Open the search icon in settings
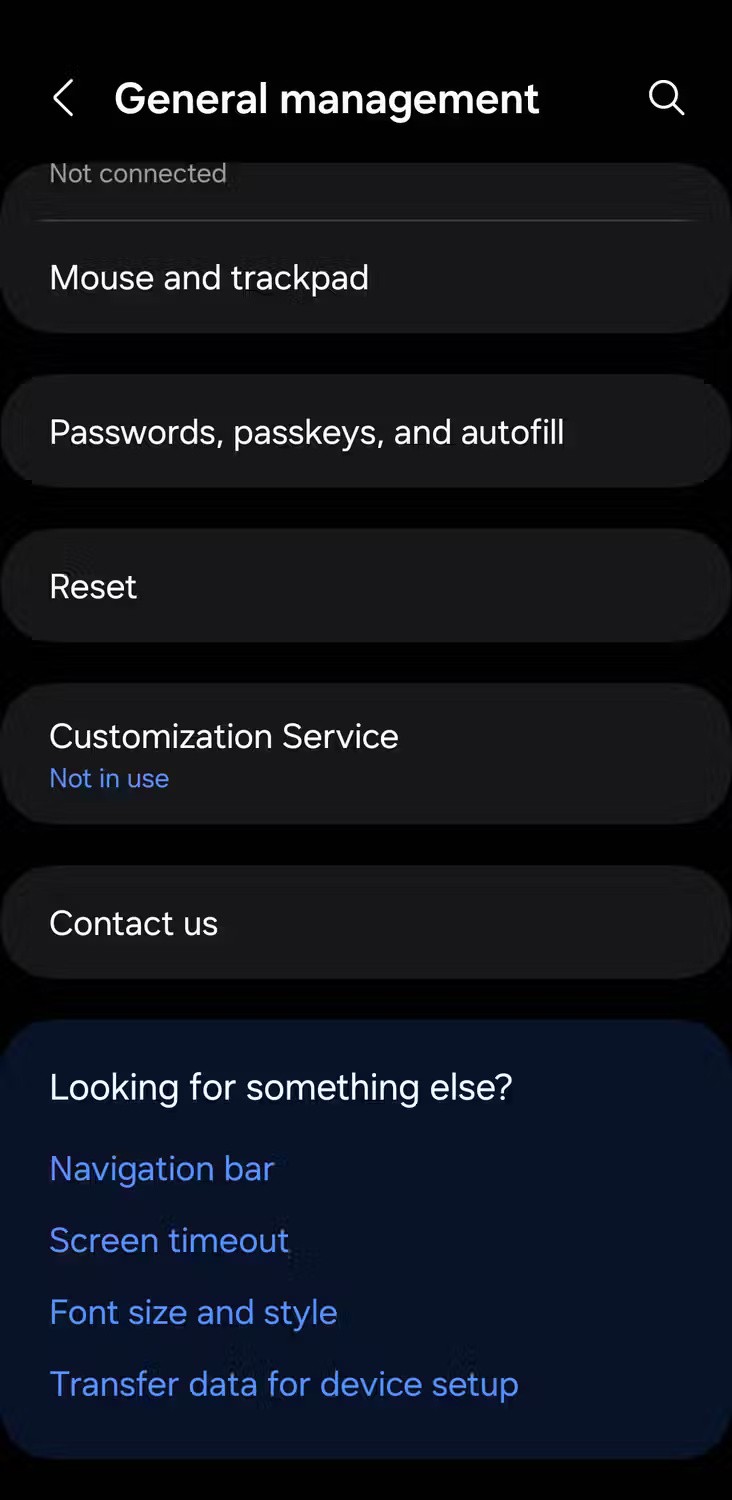The width and height of the screenshot is (732, 1500). tap(666, 98)
